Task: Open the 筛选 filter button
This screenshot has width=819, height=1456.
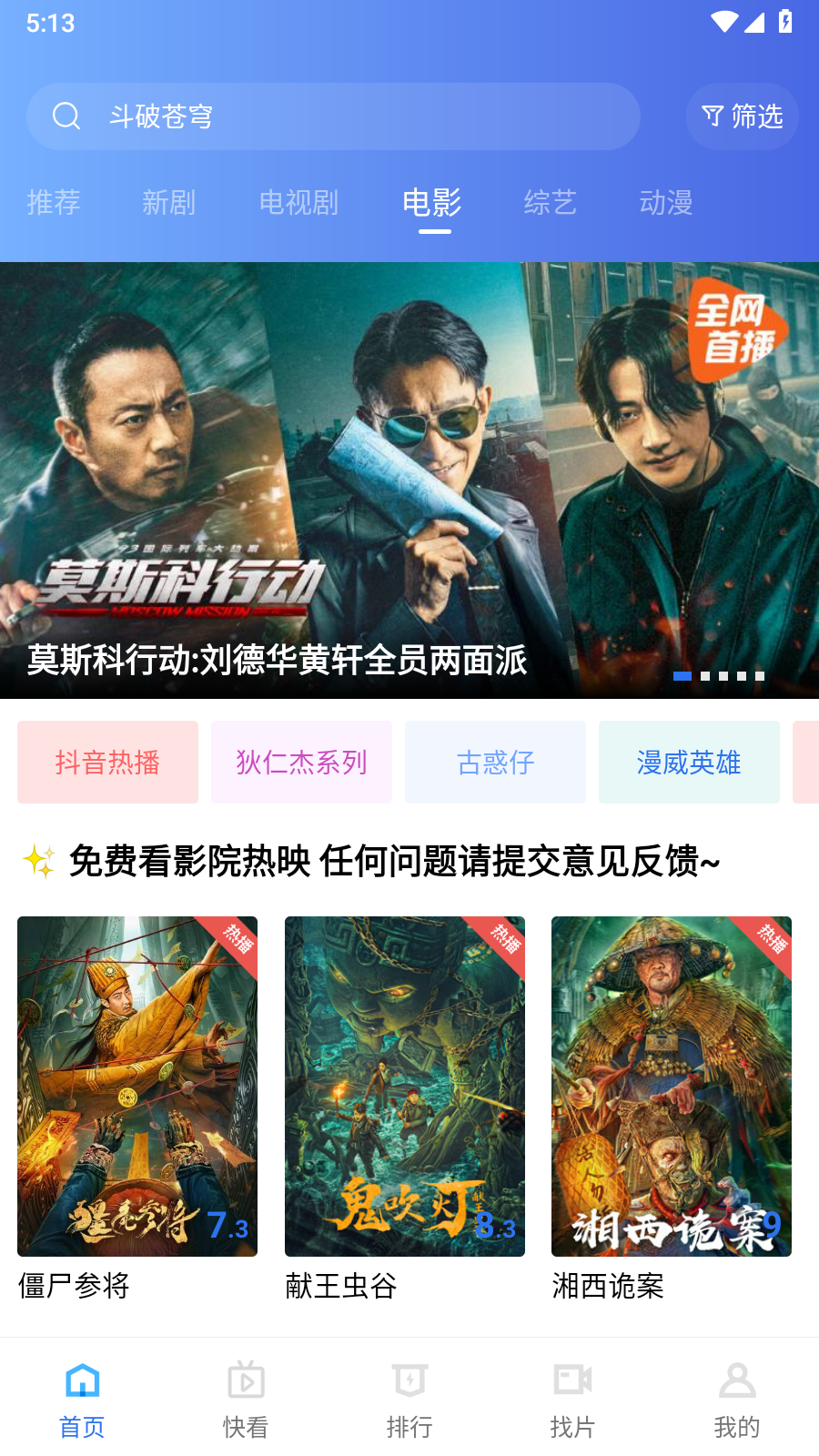Action: tap(743, 116)
